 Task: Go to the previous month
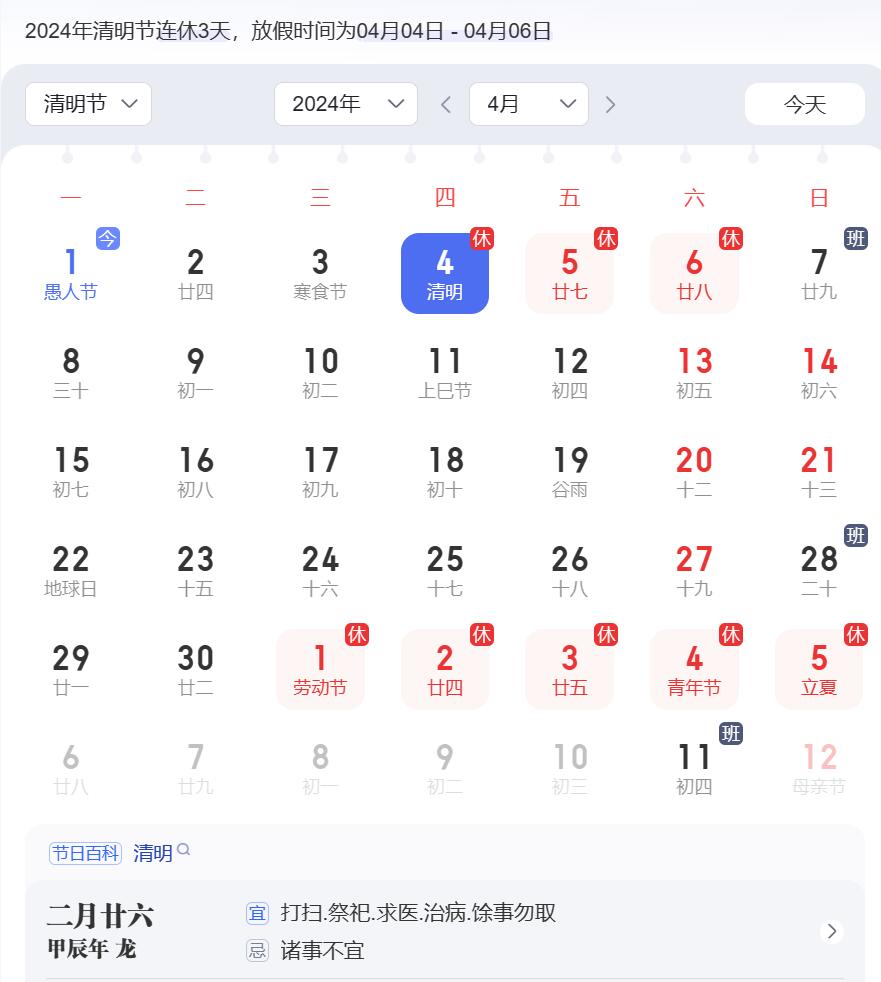(446, 104)
